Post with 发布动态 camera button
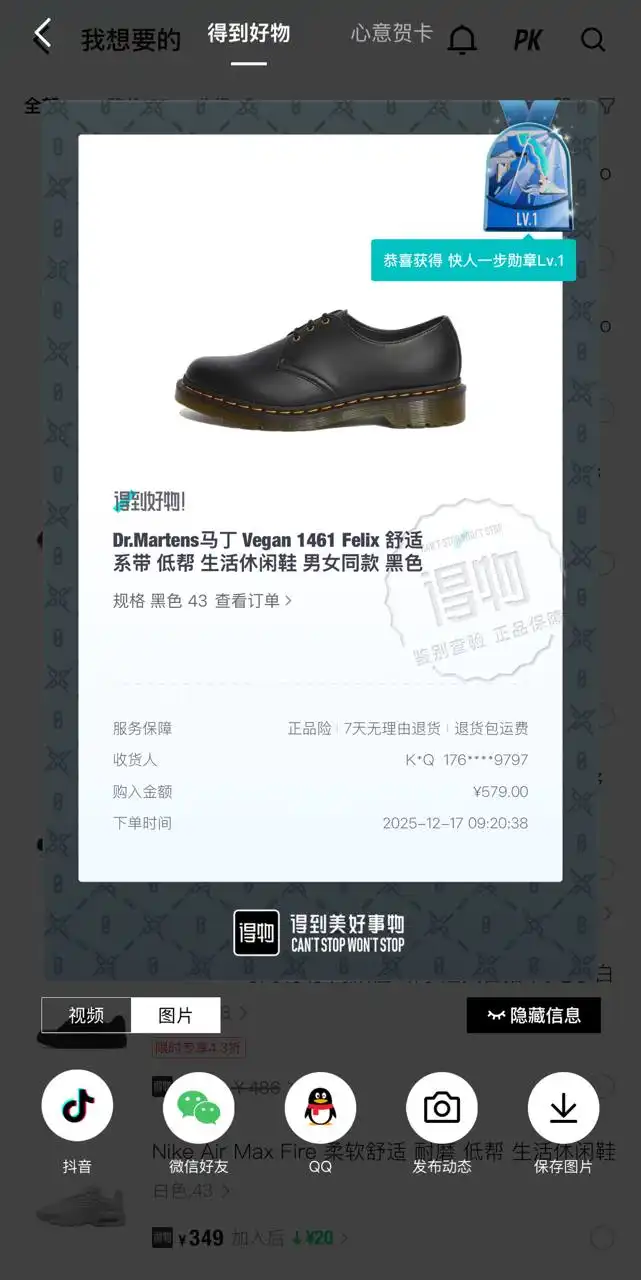The width and height of the screenshot is (641, 1280). [x=441, y=1106]
